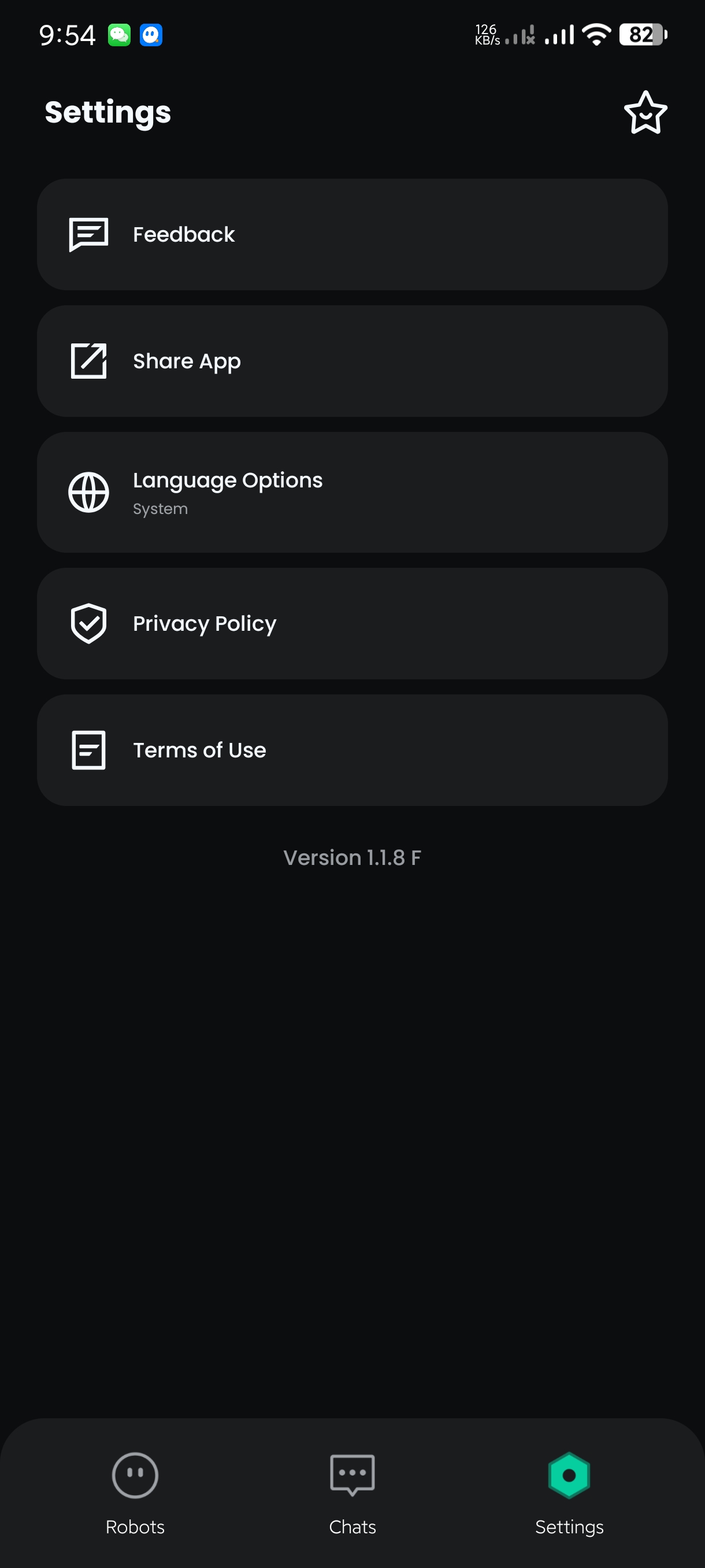Tap the star smiley icon in header
The image size is (705, 1568).
(x=645, y=113)
